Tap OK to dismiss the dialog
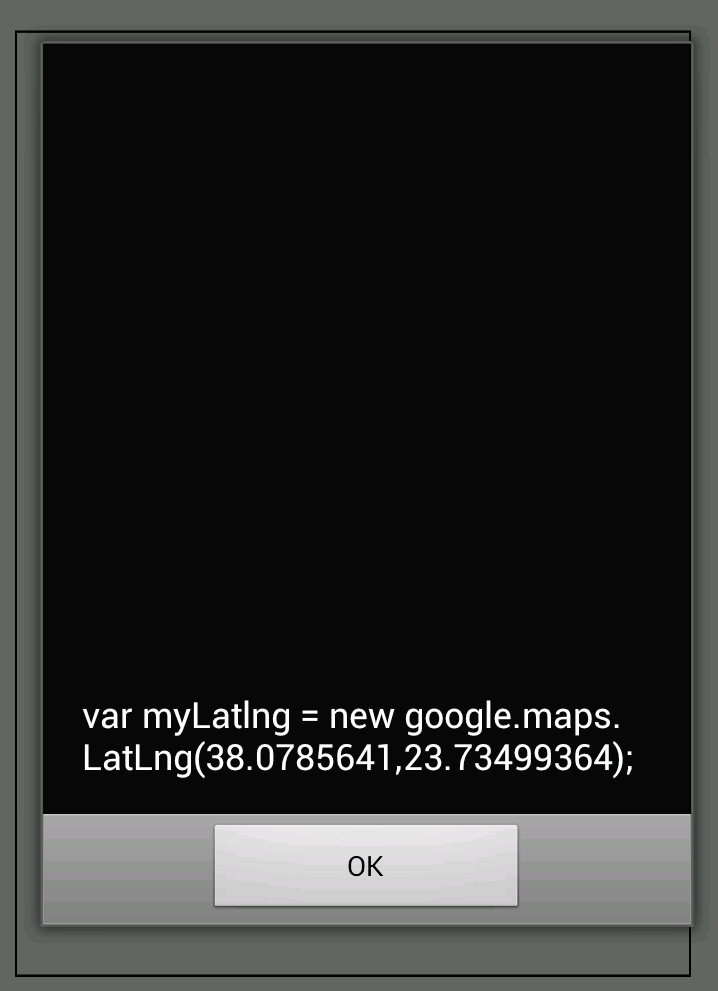 click(x=365, y=866)
